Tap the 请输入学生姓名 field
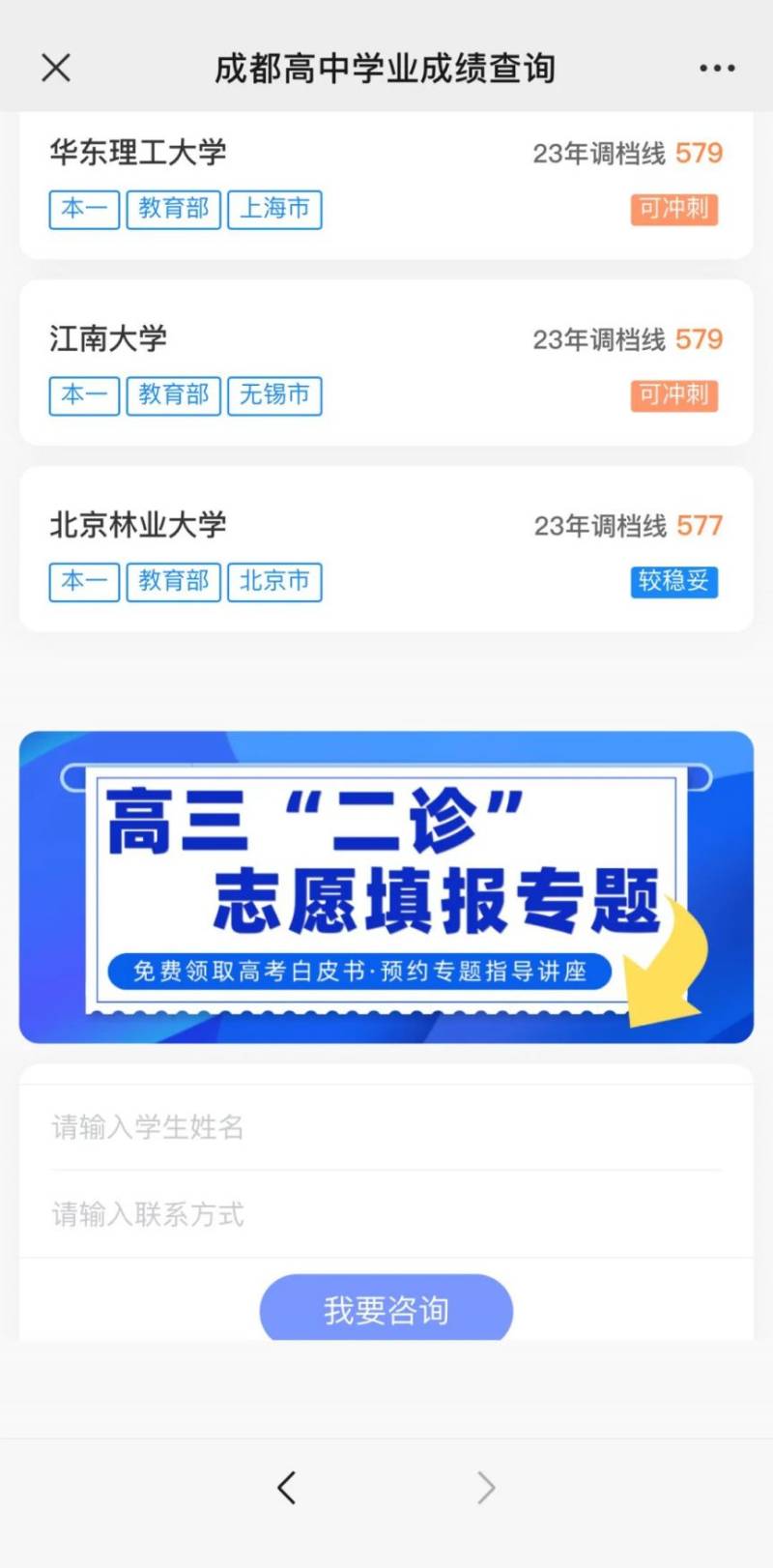773x1568 pixels. pos(386,1127)
